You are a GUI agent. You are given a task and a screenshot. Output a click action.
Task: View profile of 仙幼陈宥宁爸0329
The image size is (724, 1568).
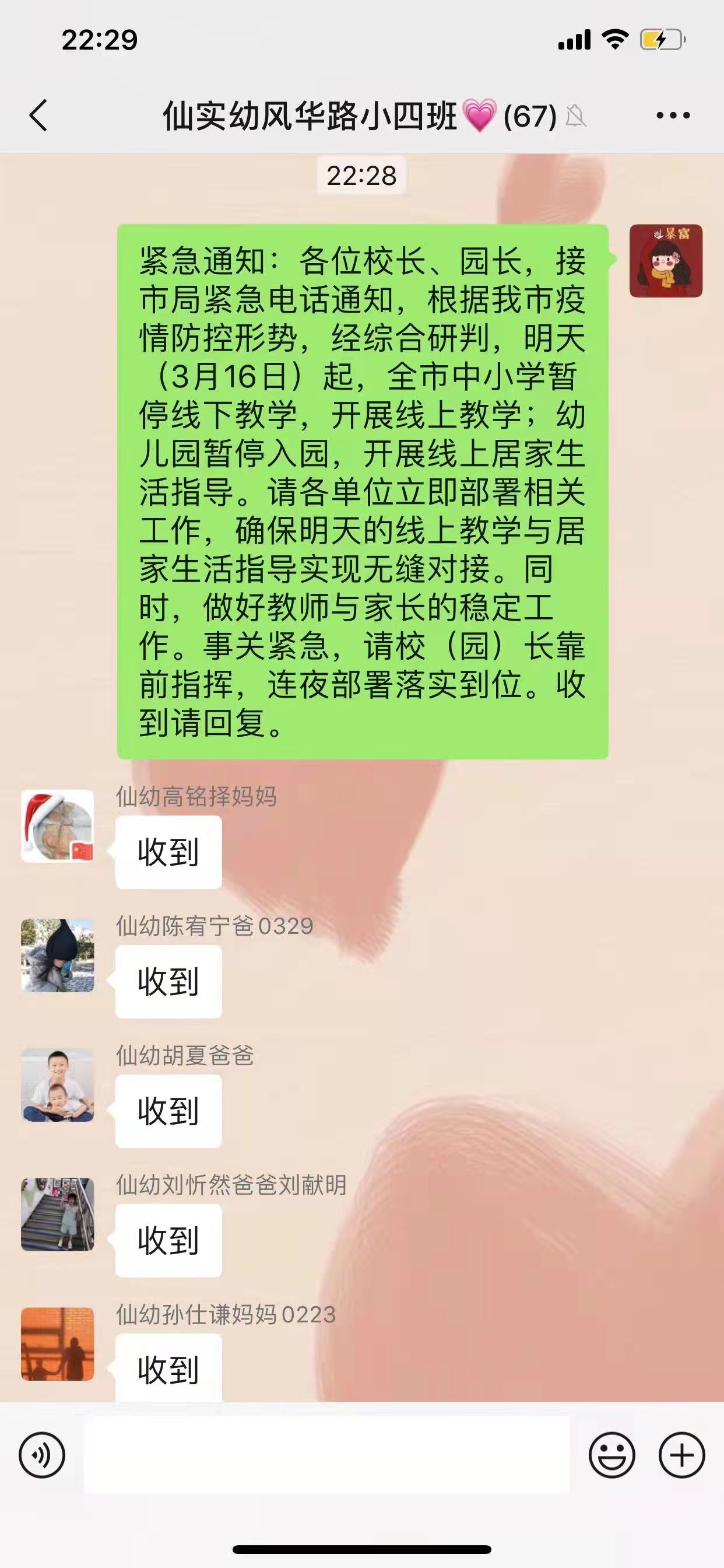pos(58,956)
